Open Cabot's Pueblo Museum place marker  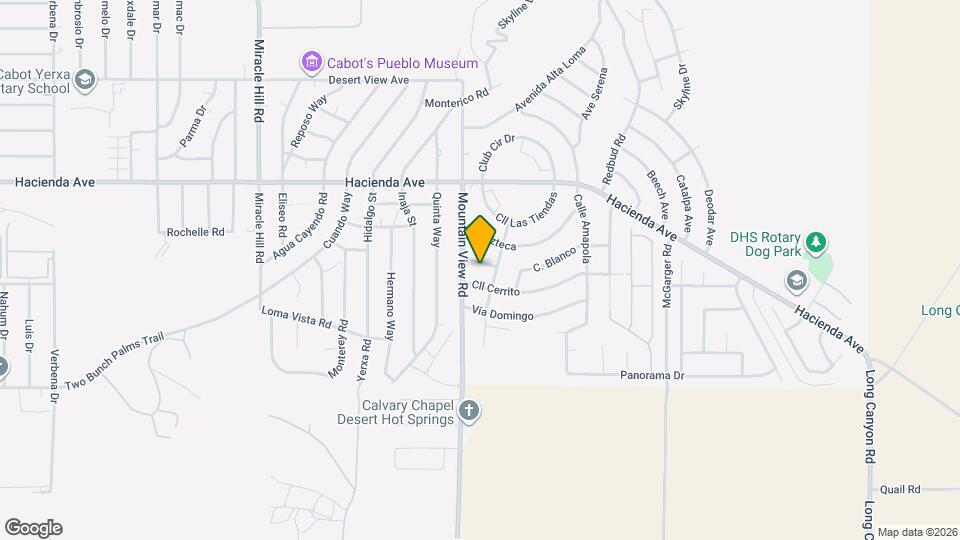[312, 63]
